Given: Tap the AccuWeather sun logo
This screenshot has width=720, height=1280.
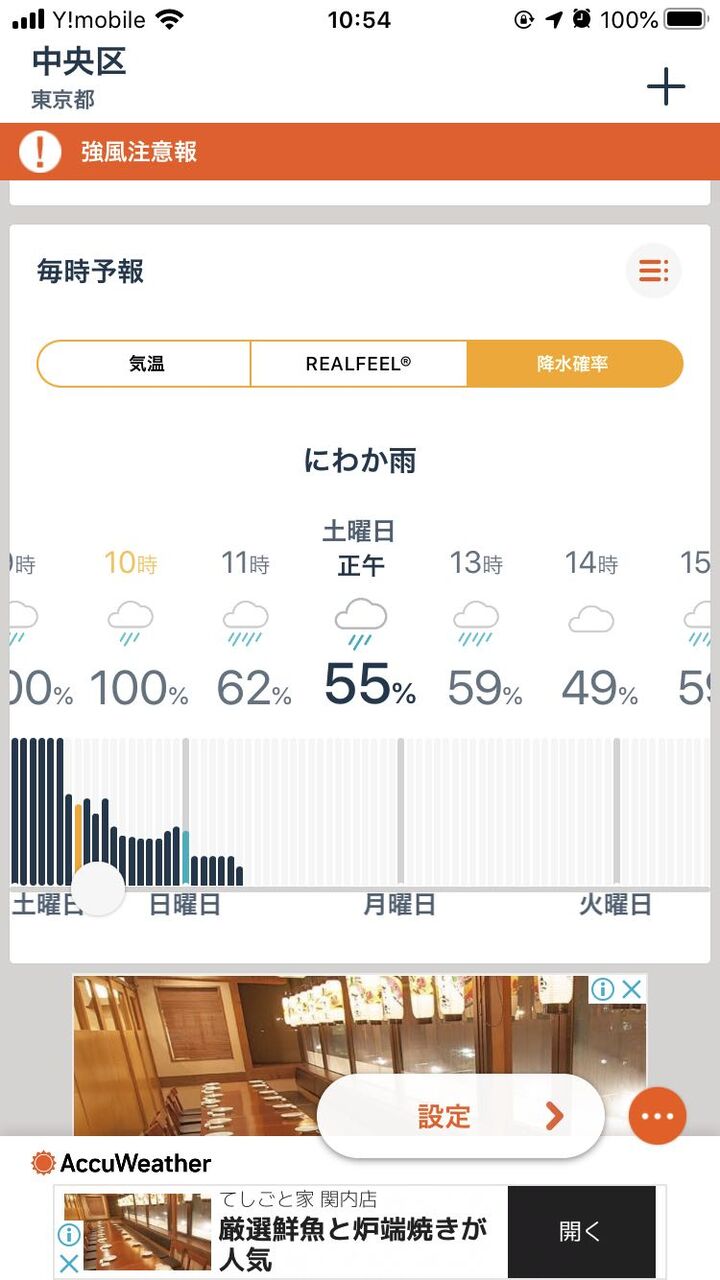Looking at the screenshot, I should (44, 1163).
